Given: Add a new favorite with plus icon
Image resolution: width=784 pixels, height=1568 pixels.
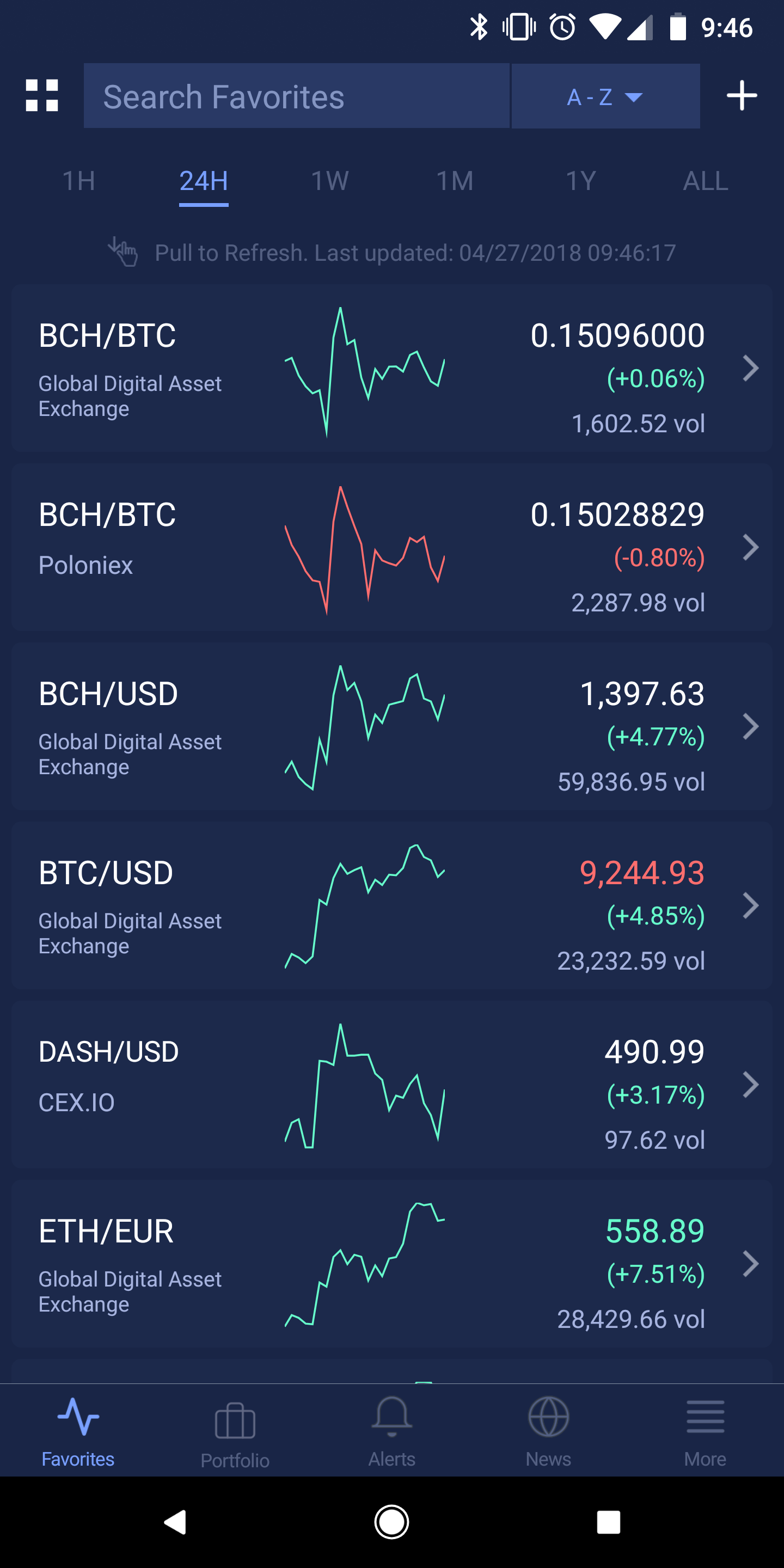Looking at the screenshot, I should coord(742,96).
